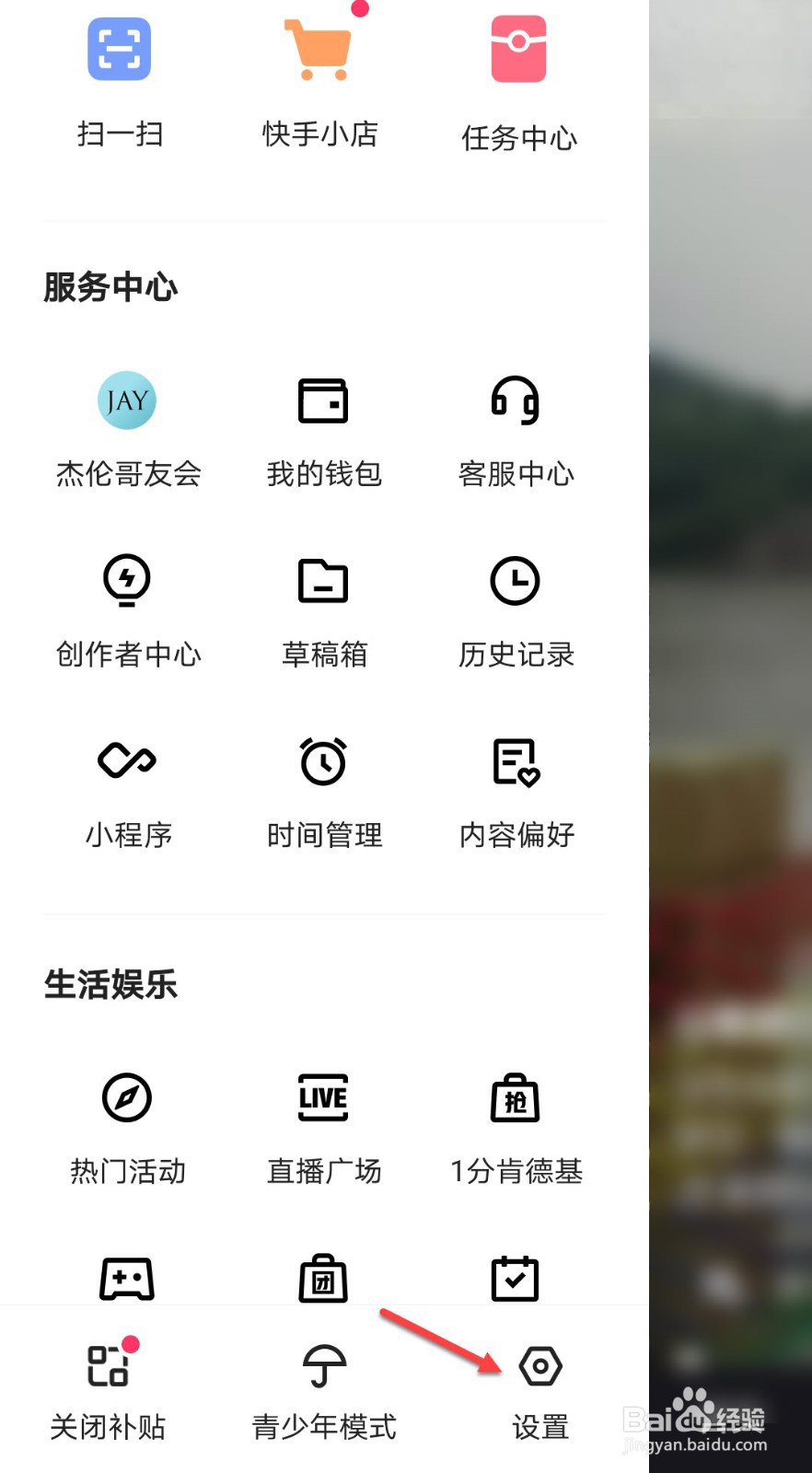Screen dimensions: 812x1473
Task: Open 内容偏好 content preferences
Action: click(x=516, y=789)
